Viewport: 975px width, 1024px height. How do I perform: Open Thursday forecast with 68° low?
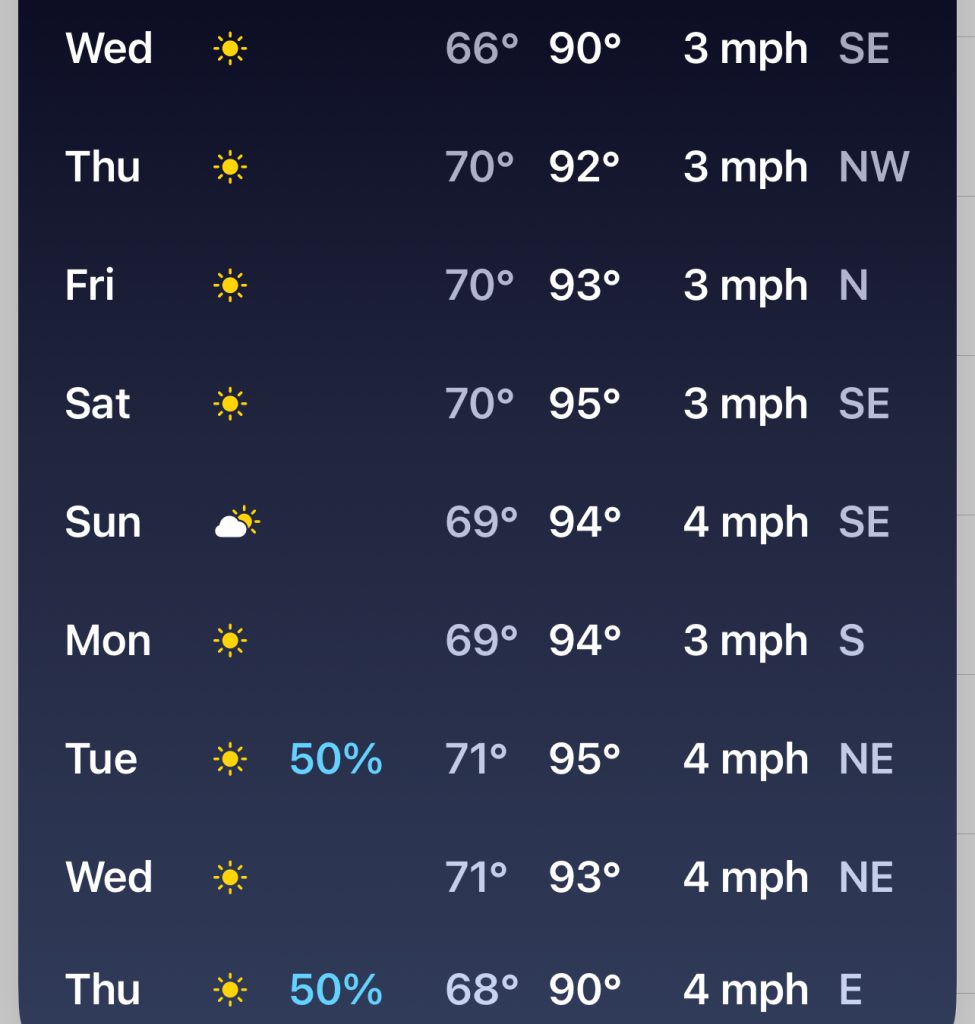487,990
